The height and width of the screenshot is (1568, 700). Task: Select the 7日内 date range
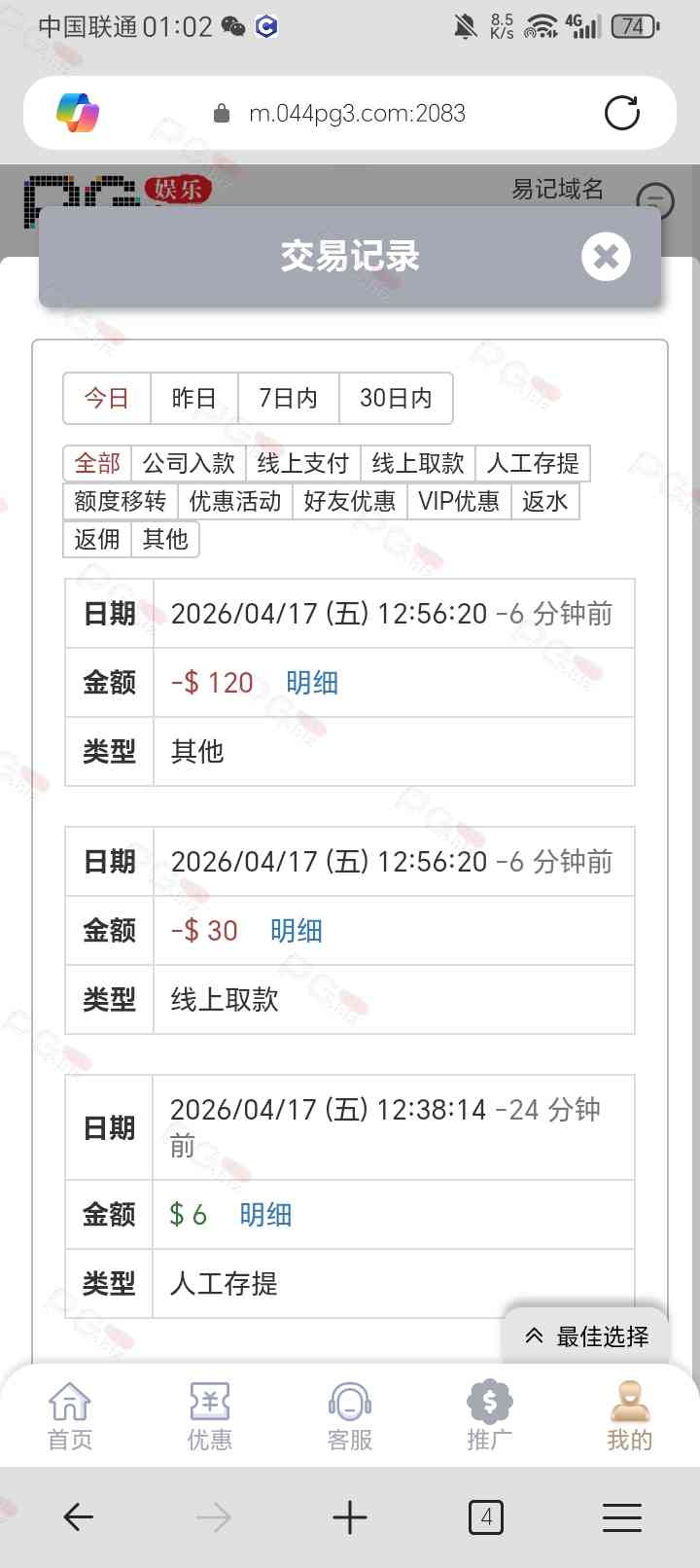(288, 398)
